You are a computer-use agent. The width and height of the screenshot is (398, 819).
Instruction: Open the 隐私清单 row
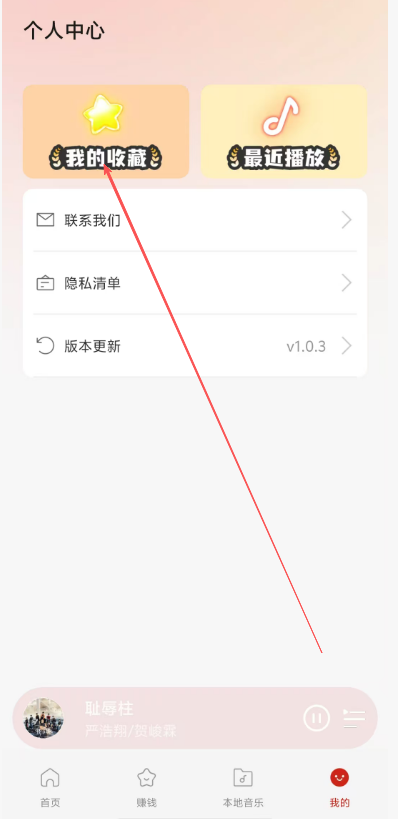coord(195,283)
